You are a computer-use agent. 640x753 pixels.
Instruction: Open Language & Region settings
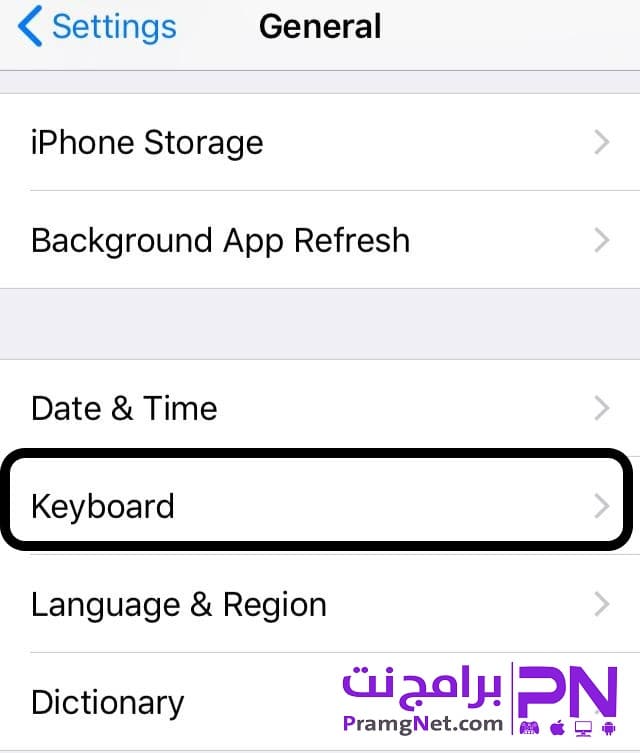tap(320, 604)
